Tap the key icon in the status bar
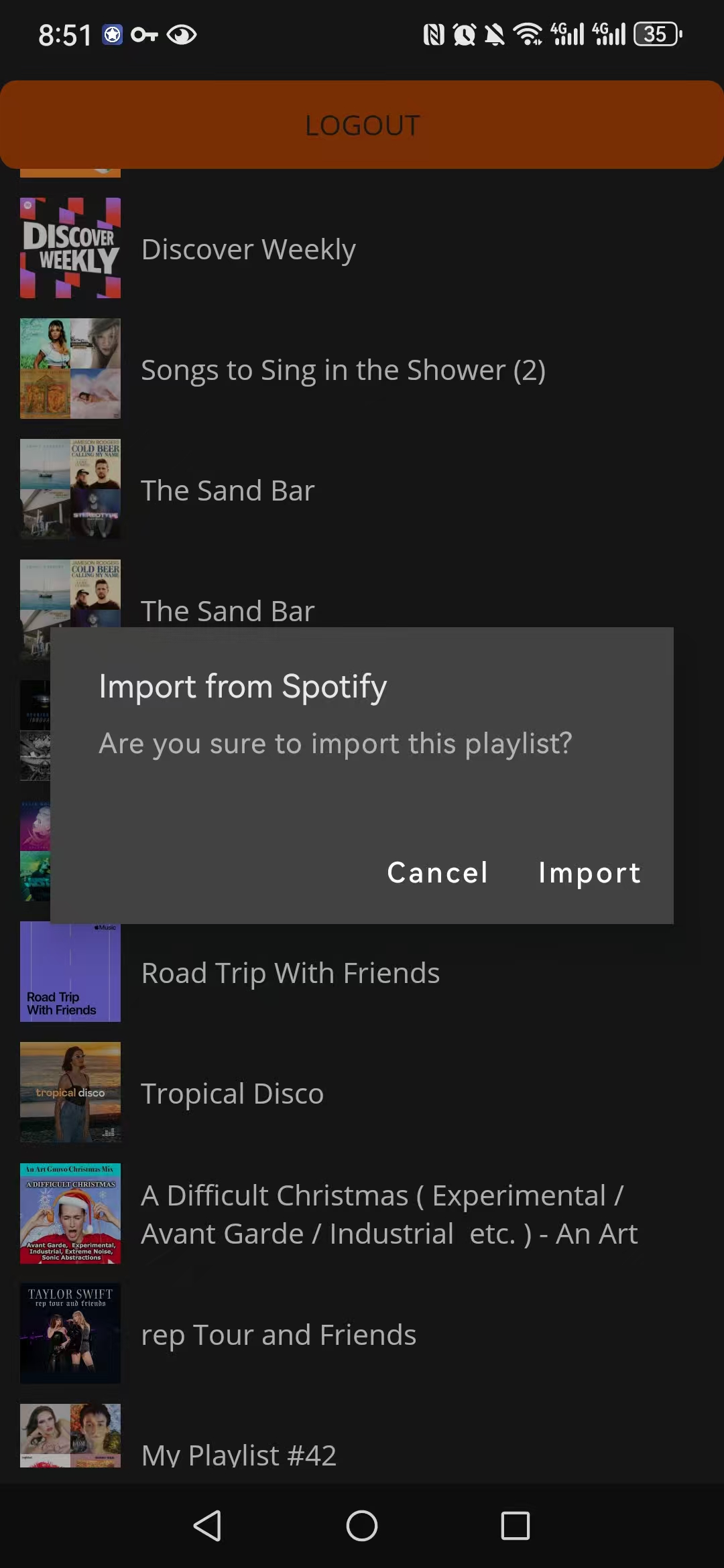724x1568 pixels. pos(143,34)
